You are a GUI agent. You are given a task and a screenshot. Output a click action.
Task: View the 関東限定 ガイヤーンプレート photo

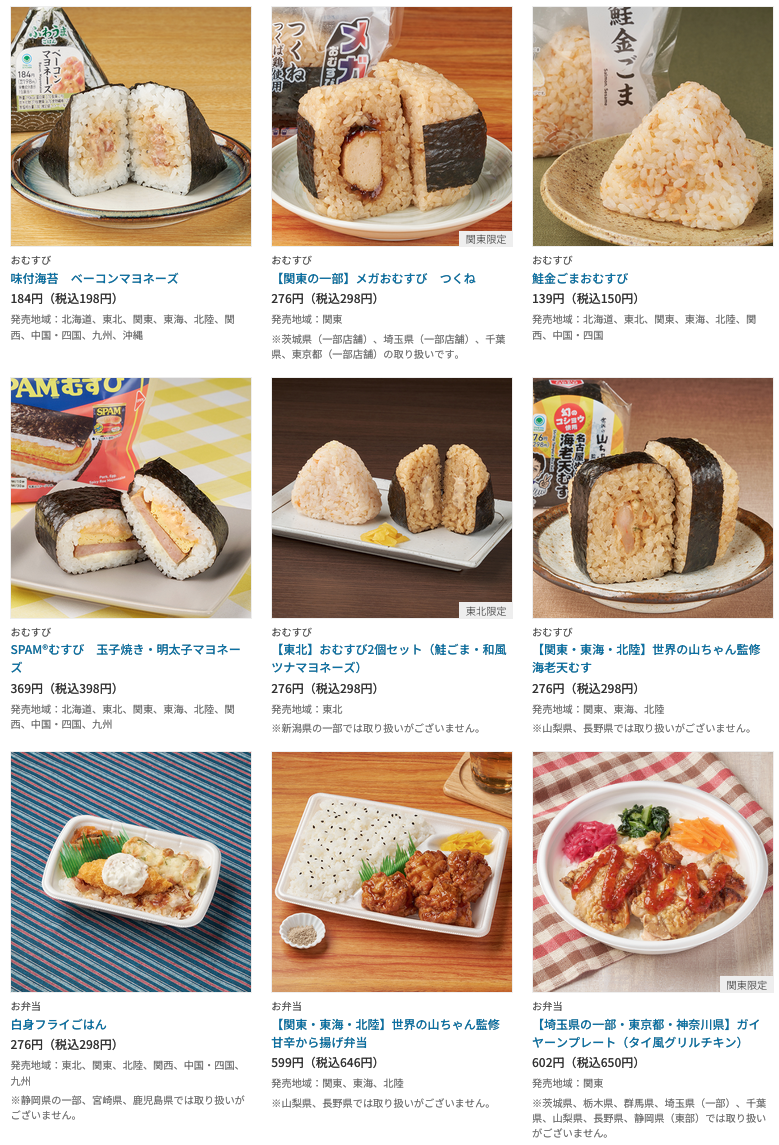[652, 871]
